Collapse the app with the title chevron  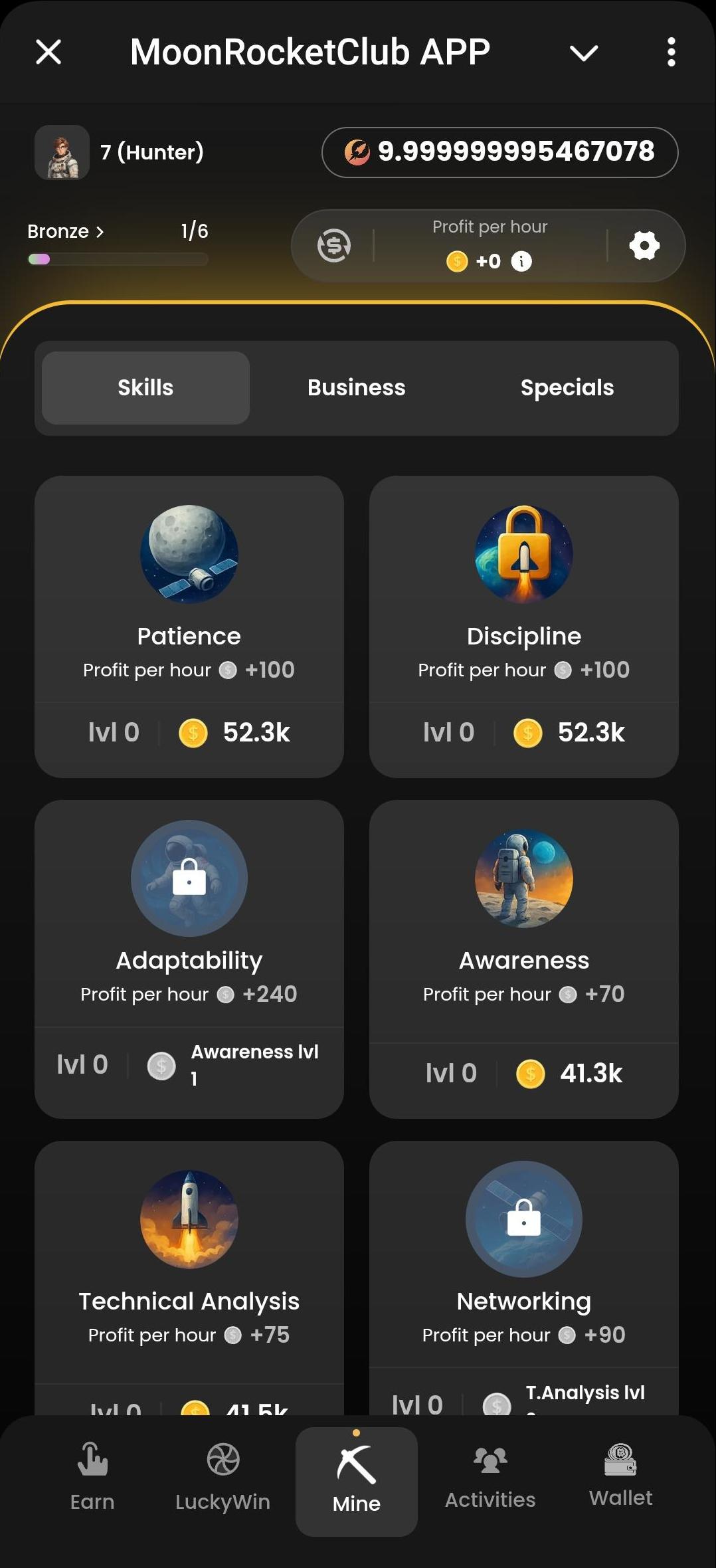pos(584,52)
